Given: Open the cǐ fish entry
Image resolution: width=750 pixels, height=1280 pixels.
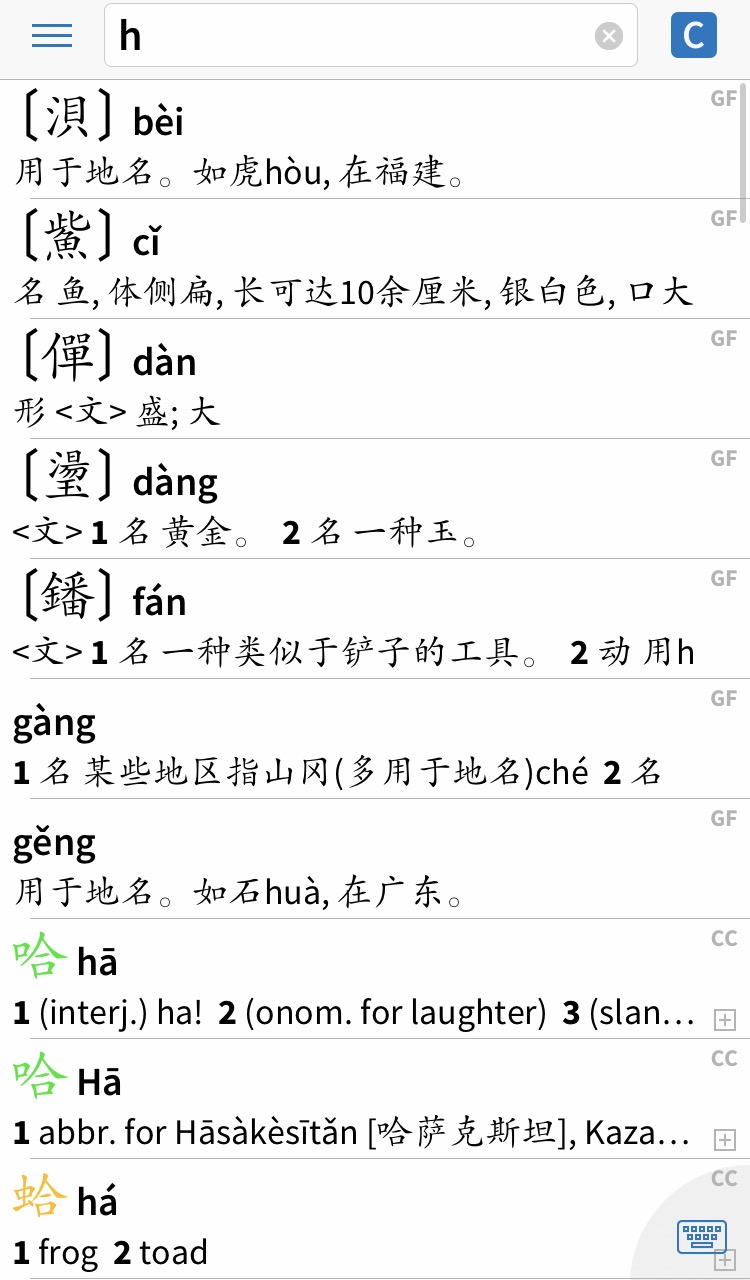Looking at the screenshot, I should point(375,259).
